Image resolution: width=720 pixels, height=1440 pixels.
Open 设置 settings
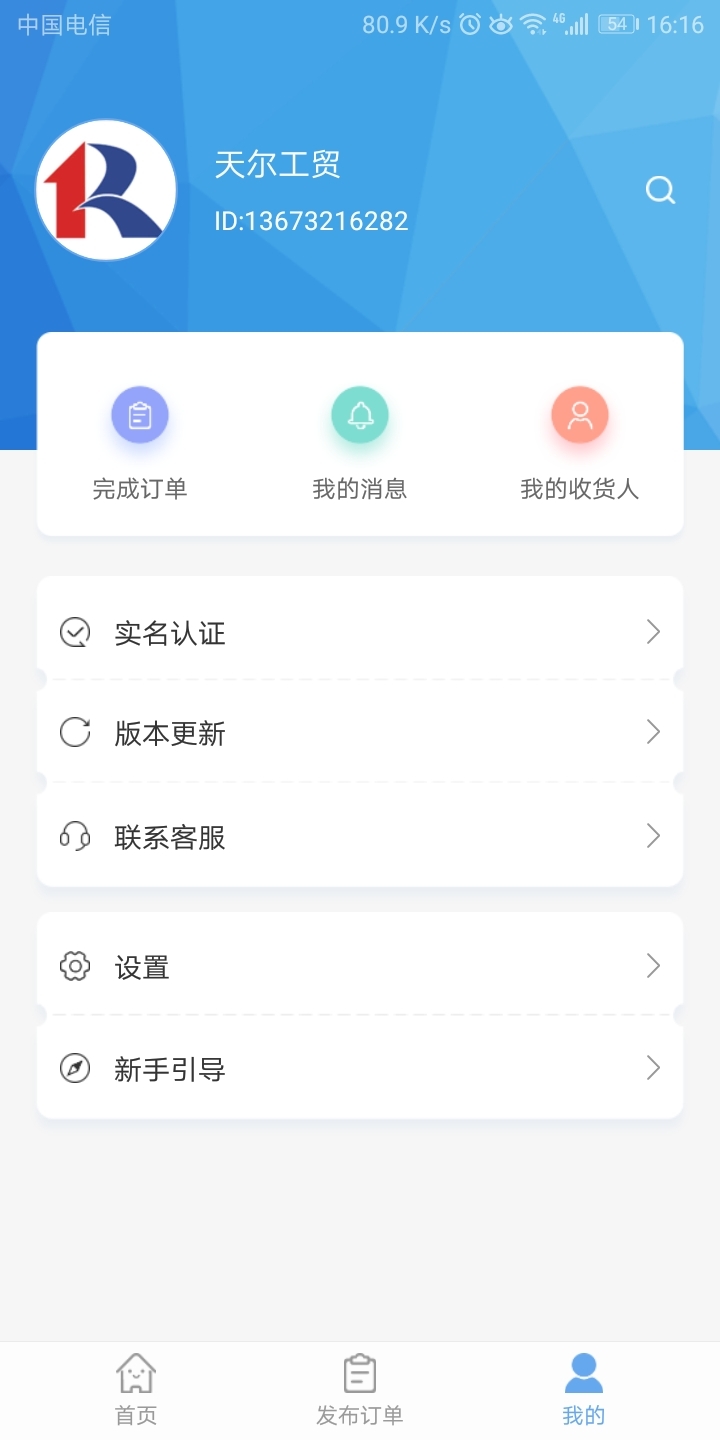(x=360, y=966)
